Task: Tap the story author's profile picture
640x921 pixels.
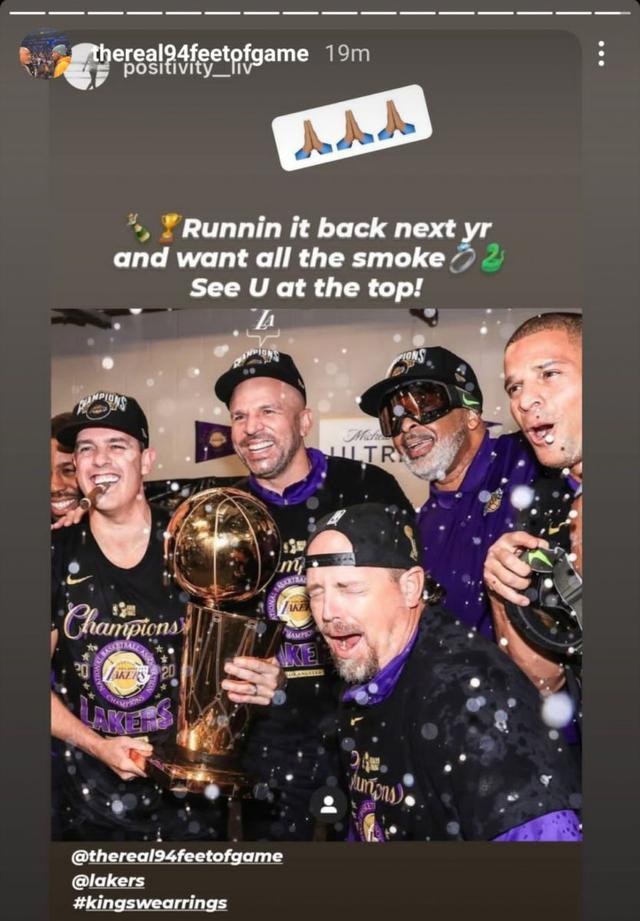Action: pos(44,54)
